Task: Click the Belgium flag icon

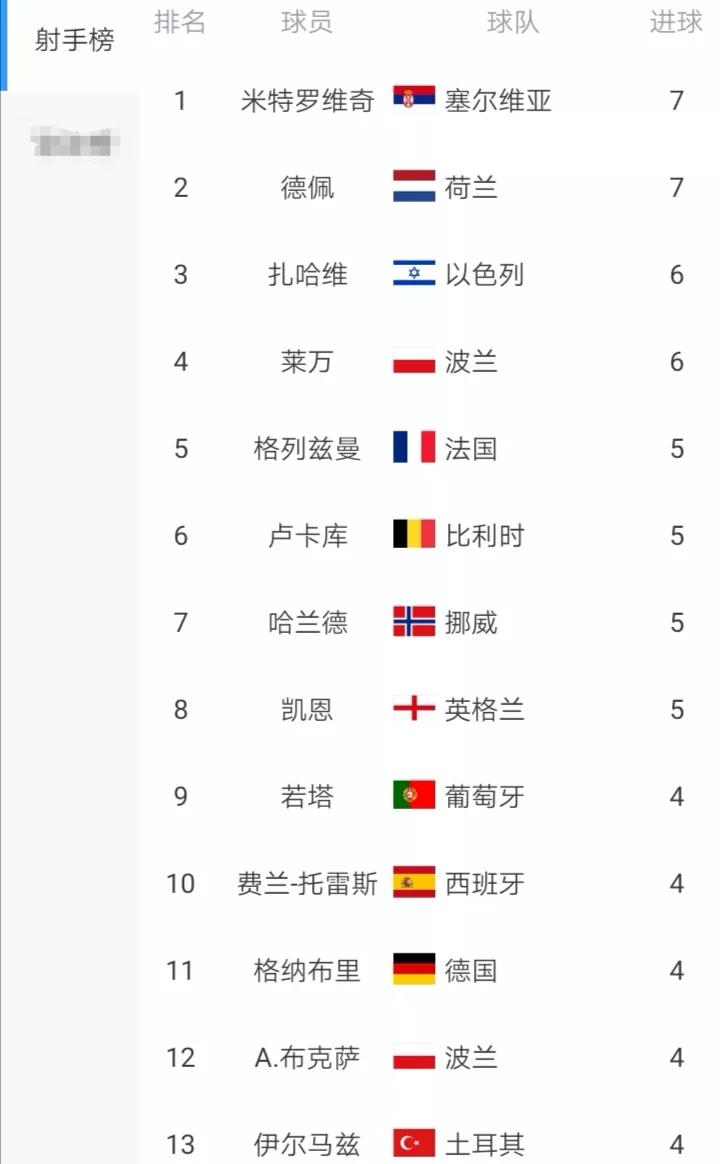Action: click(413, 535)
